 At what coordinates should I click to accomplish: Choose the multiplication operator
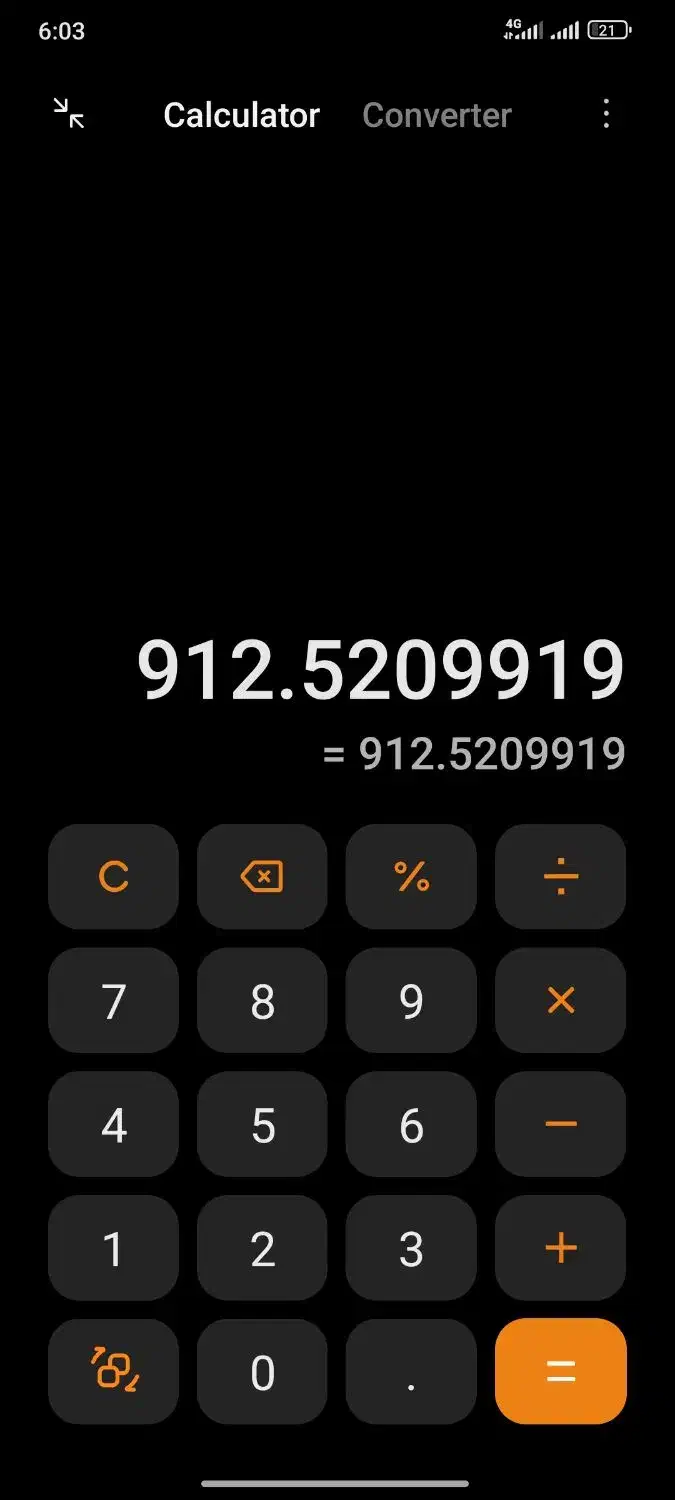[x=560, y=1001]
